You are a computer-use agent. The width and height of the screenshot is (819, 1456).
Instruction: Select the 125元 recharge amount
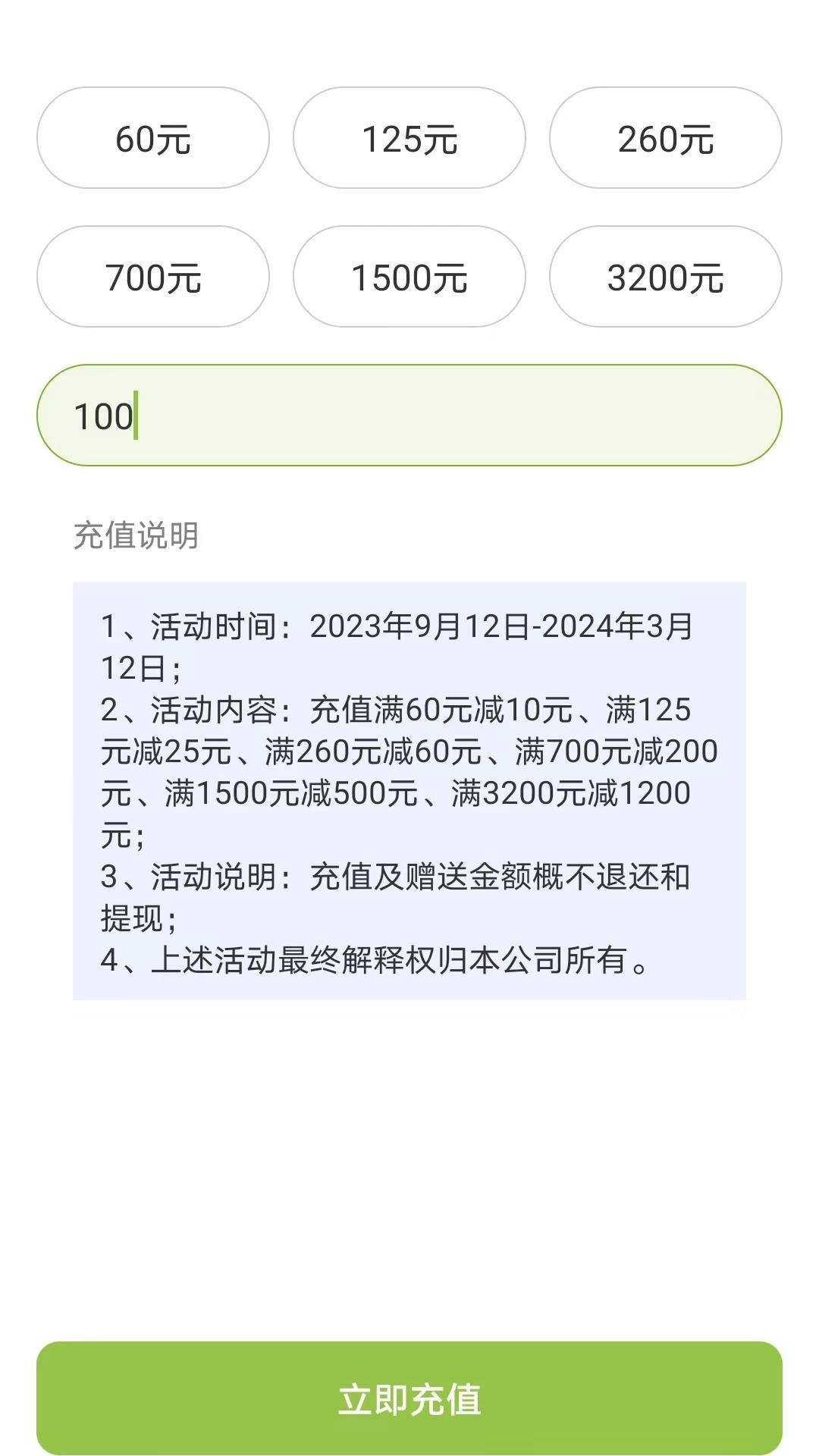[x=409, y=139]
